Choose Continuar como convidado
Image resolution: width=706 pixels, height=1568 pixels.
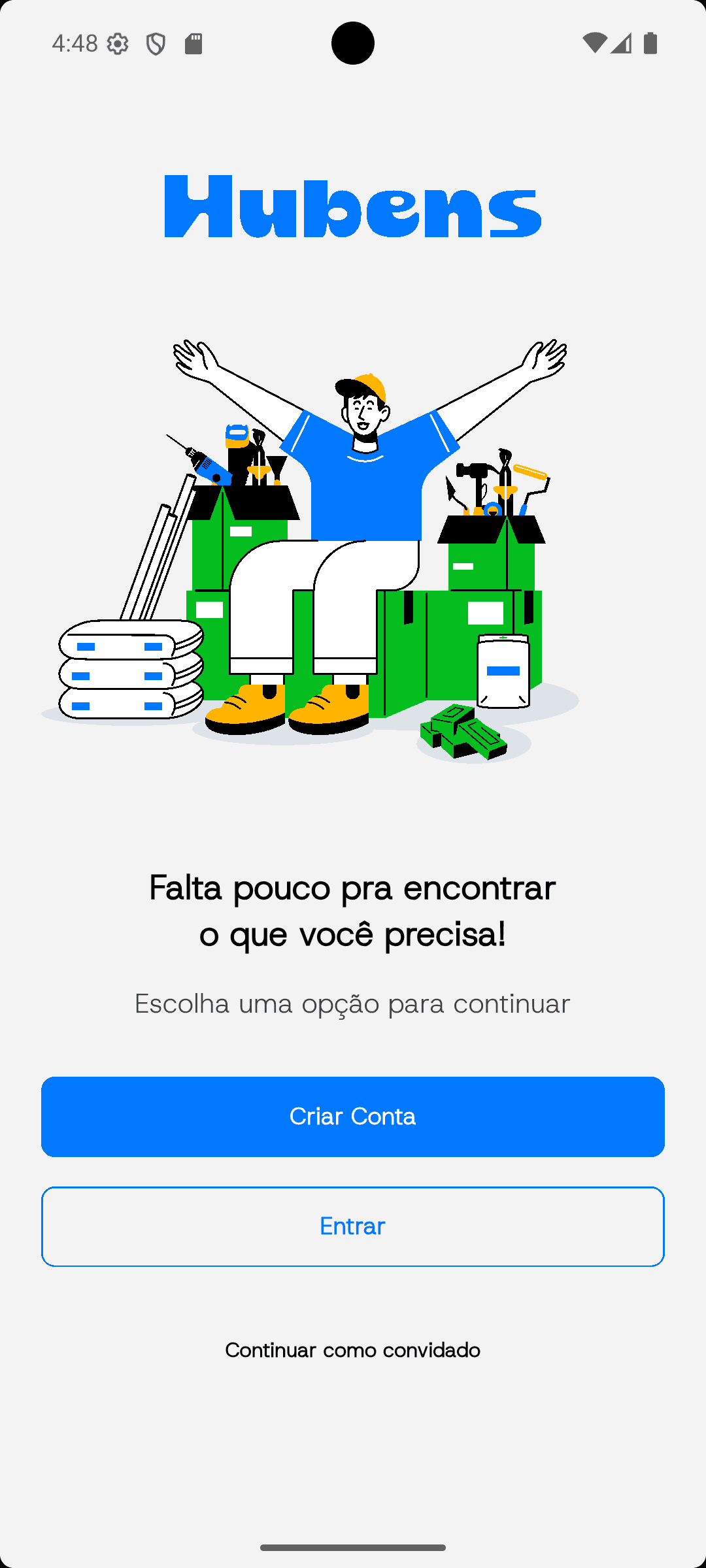click(353, 1350)
